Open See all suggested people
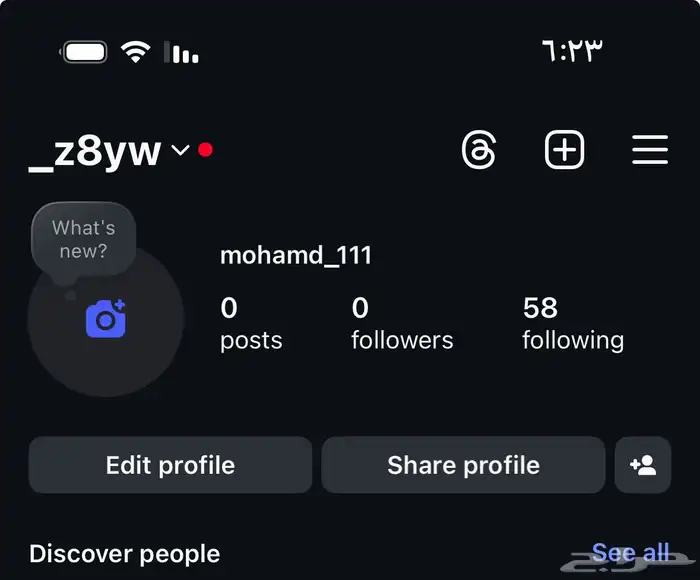Viewport: 700px width, 580px height. coord(630,553)
